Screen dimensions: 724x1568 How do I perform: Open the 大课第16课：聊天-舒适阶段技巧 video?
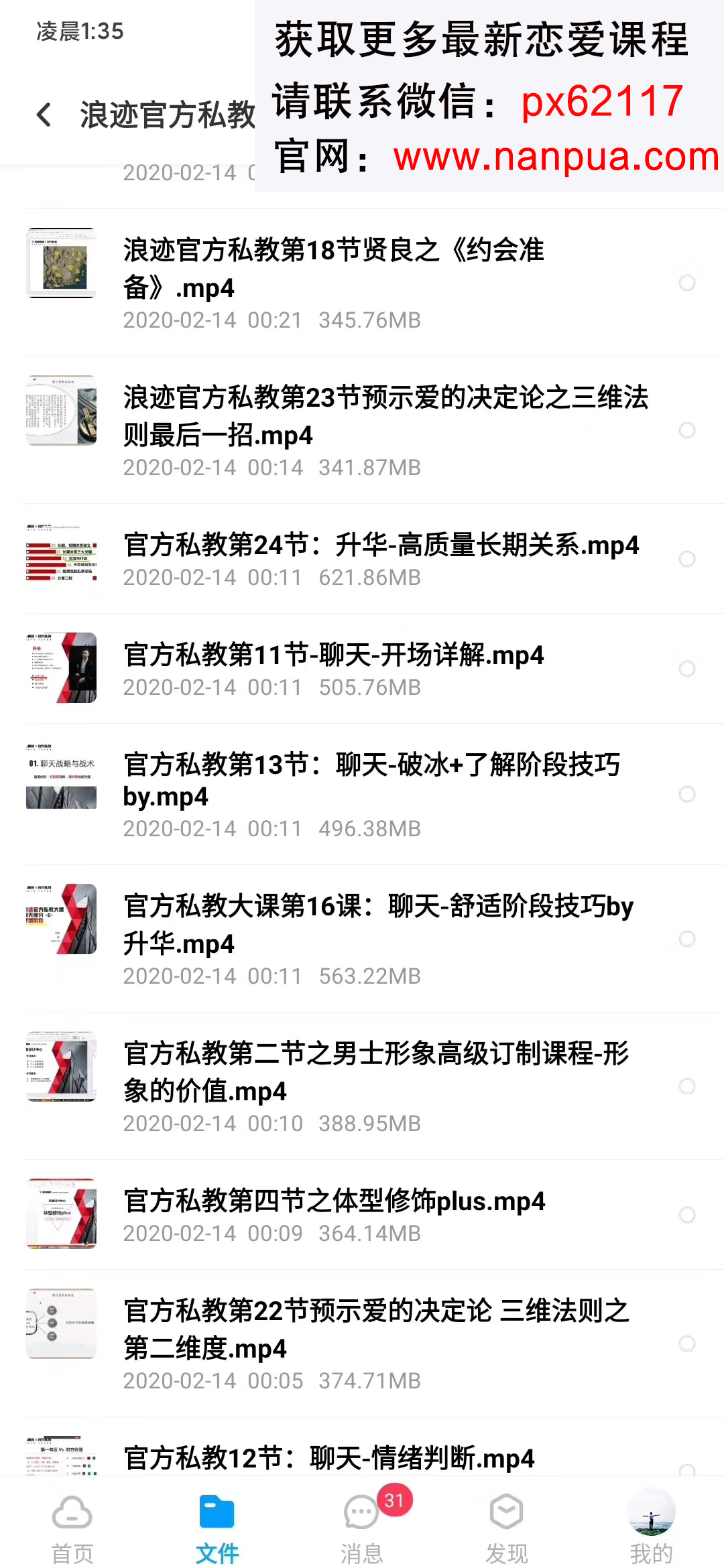coord(379,925)
